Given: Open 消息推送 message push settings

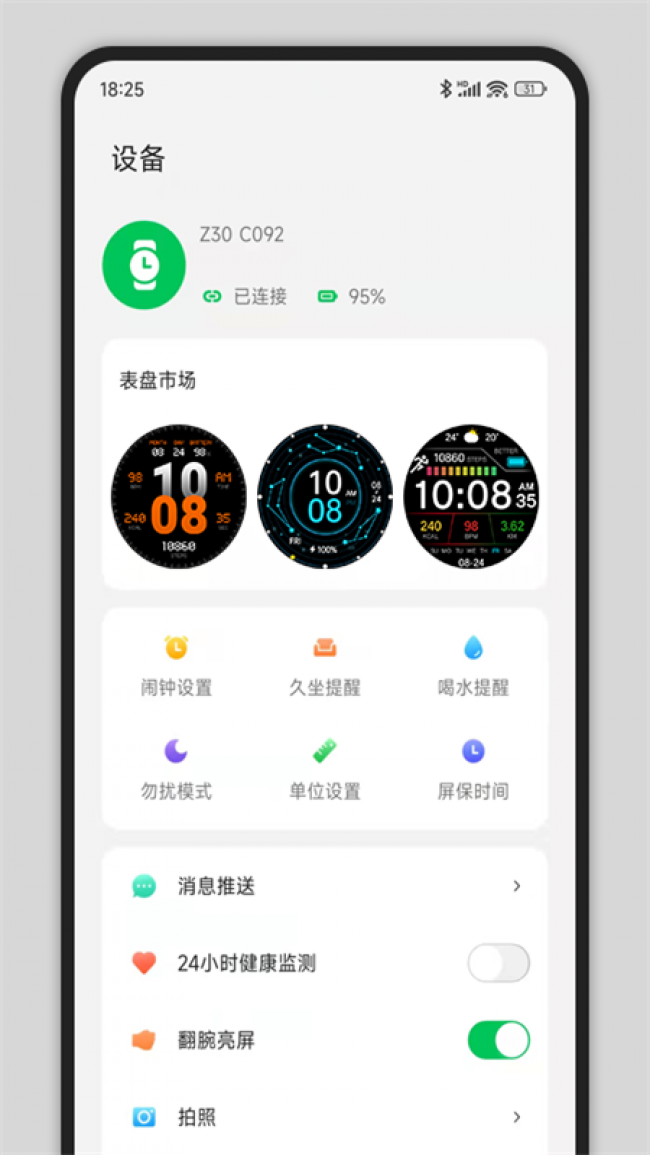Looking at the screenshot, I should tap(325, 886).
